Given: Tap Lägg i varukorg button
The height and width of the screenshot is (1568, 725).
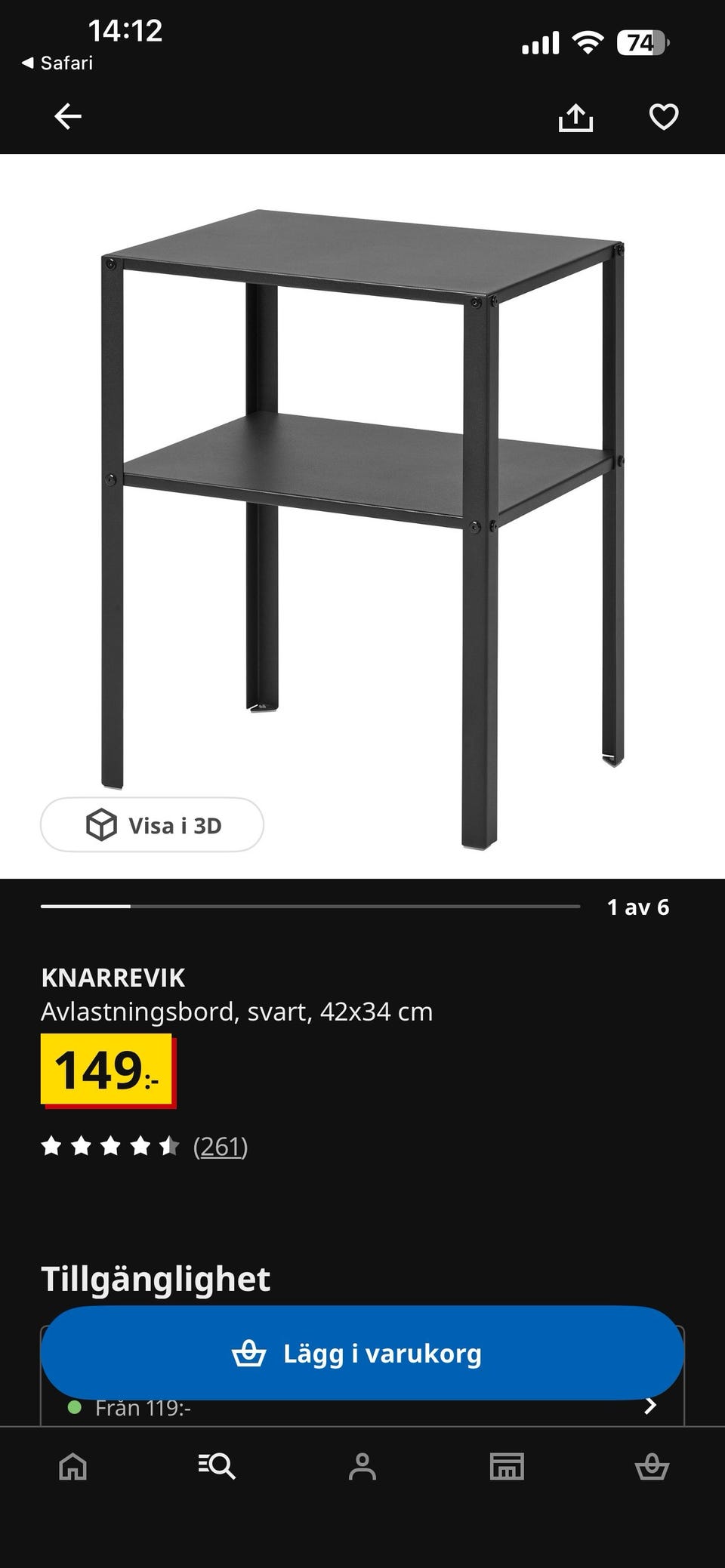Looking at the screenshot, I should (362, 1353).
